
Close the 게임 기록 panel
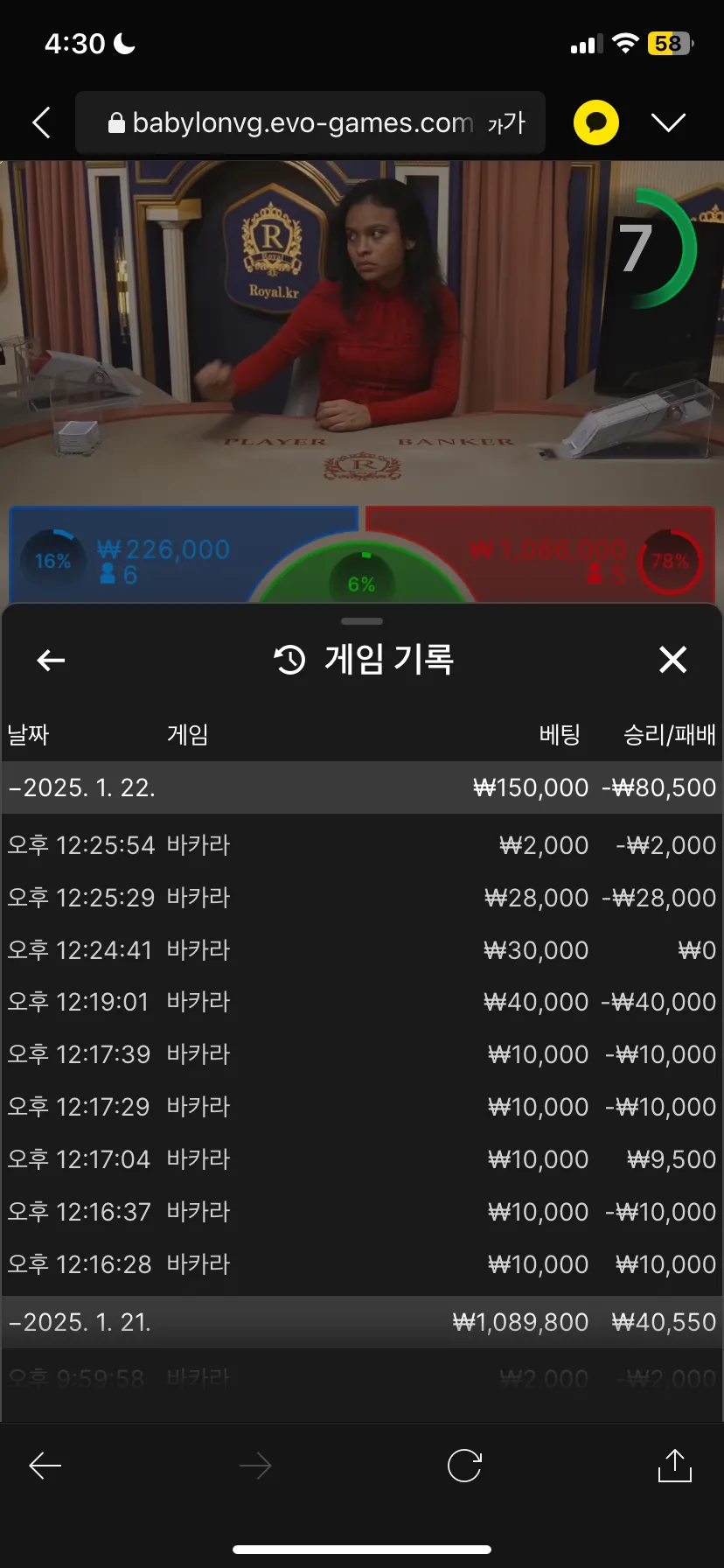tap(672, 660)
